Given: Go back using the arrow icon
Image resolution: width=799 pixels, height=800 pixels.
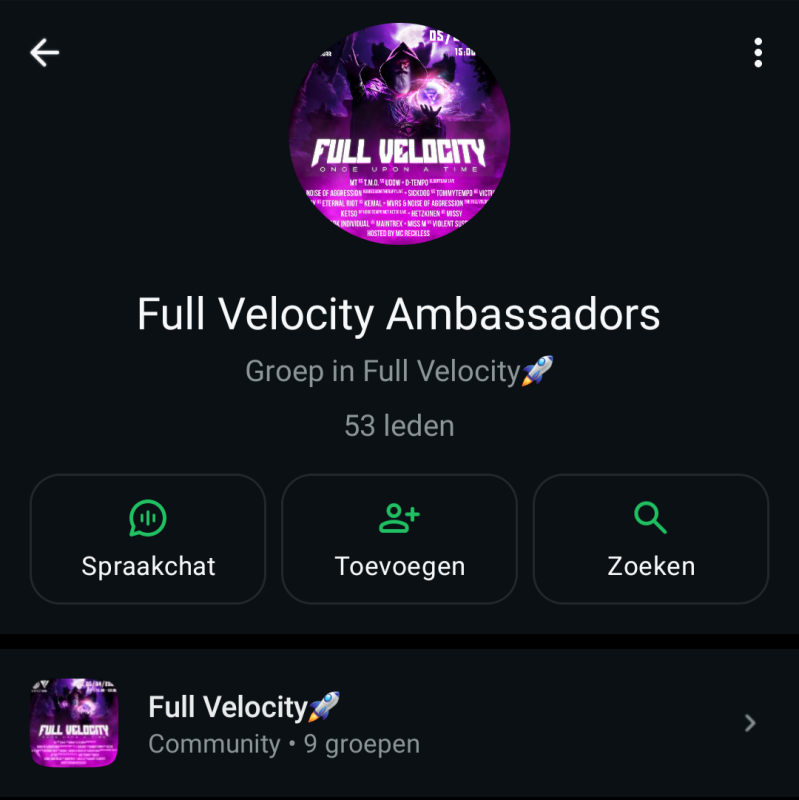Looking at the screenshot, I should point(45,52).
